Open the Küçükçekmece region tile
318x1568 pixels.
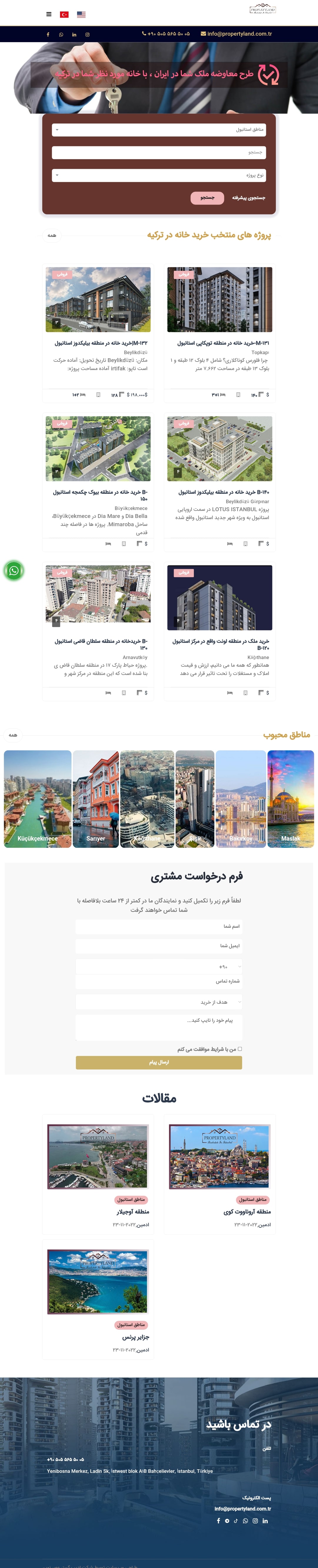[38, 798]
